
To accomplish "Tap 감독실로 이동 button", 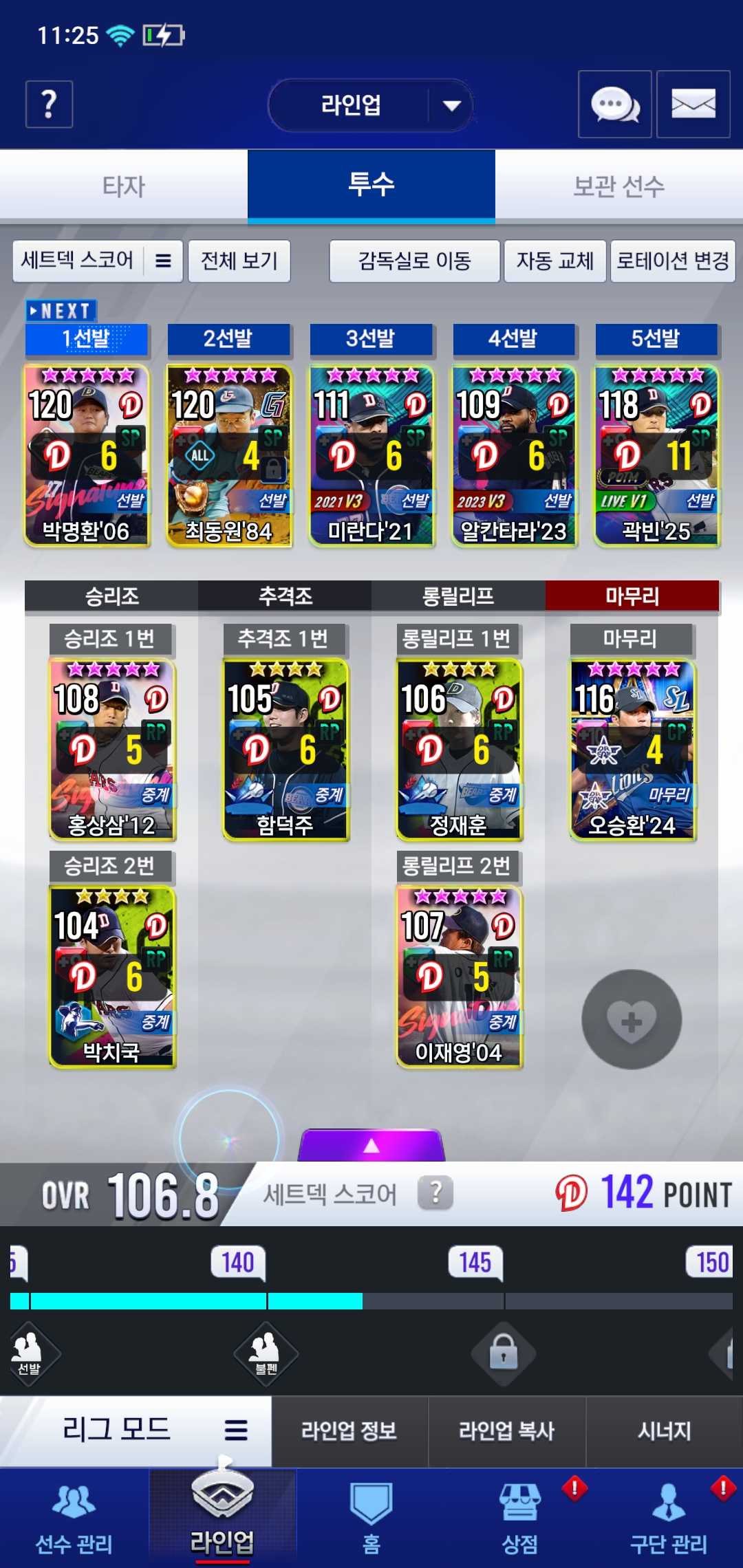I will pyautogui.click(x=414, y=261).
